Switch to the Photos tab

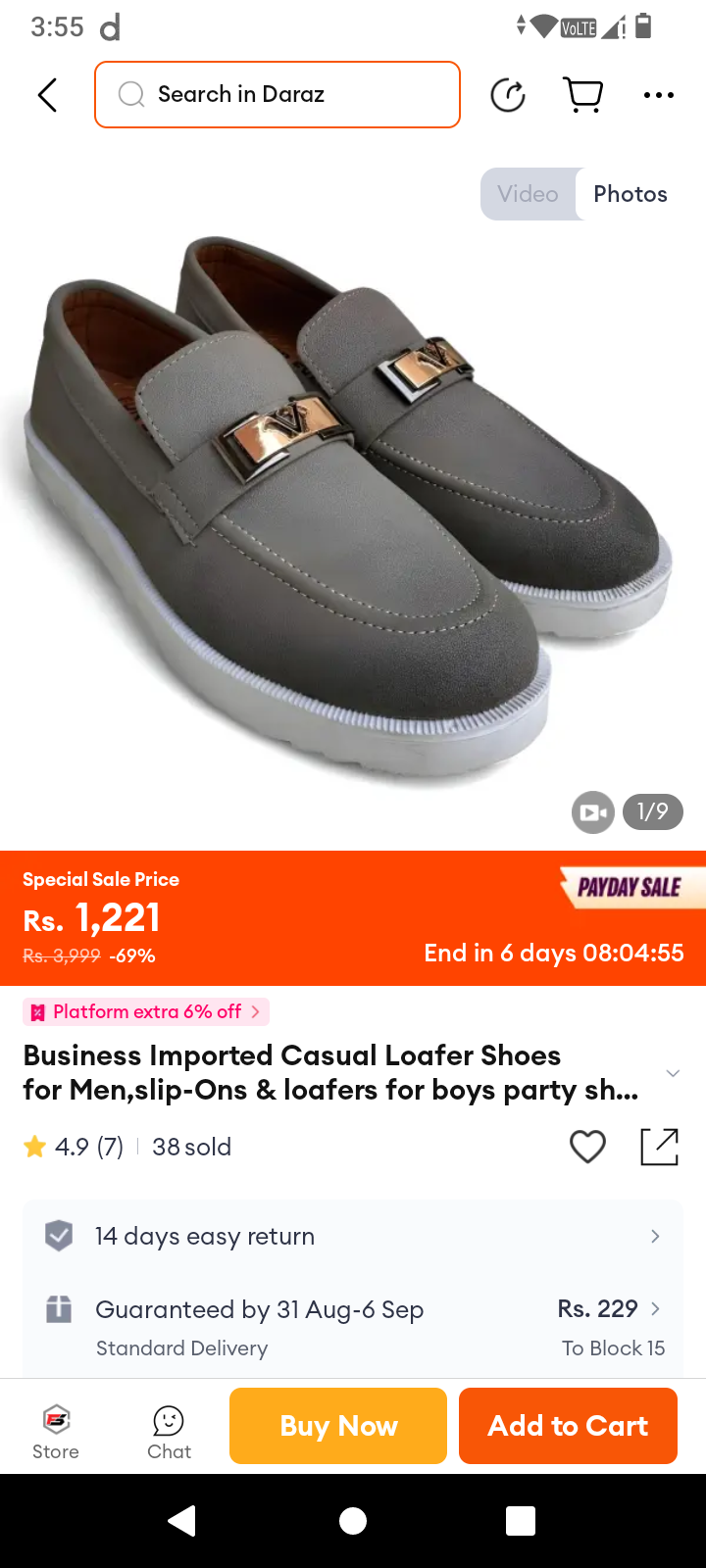[x=630, y=194]
